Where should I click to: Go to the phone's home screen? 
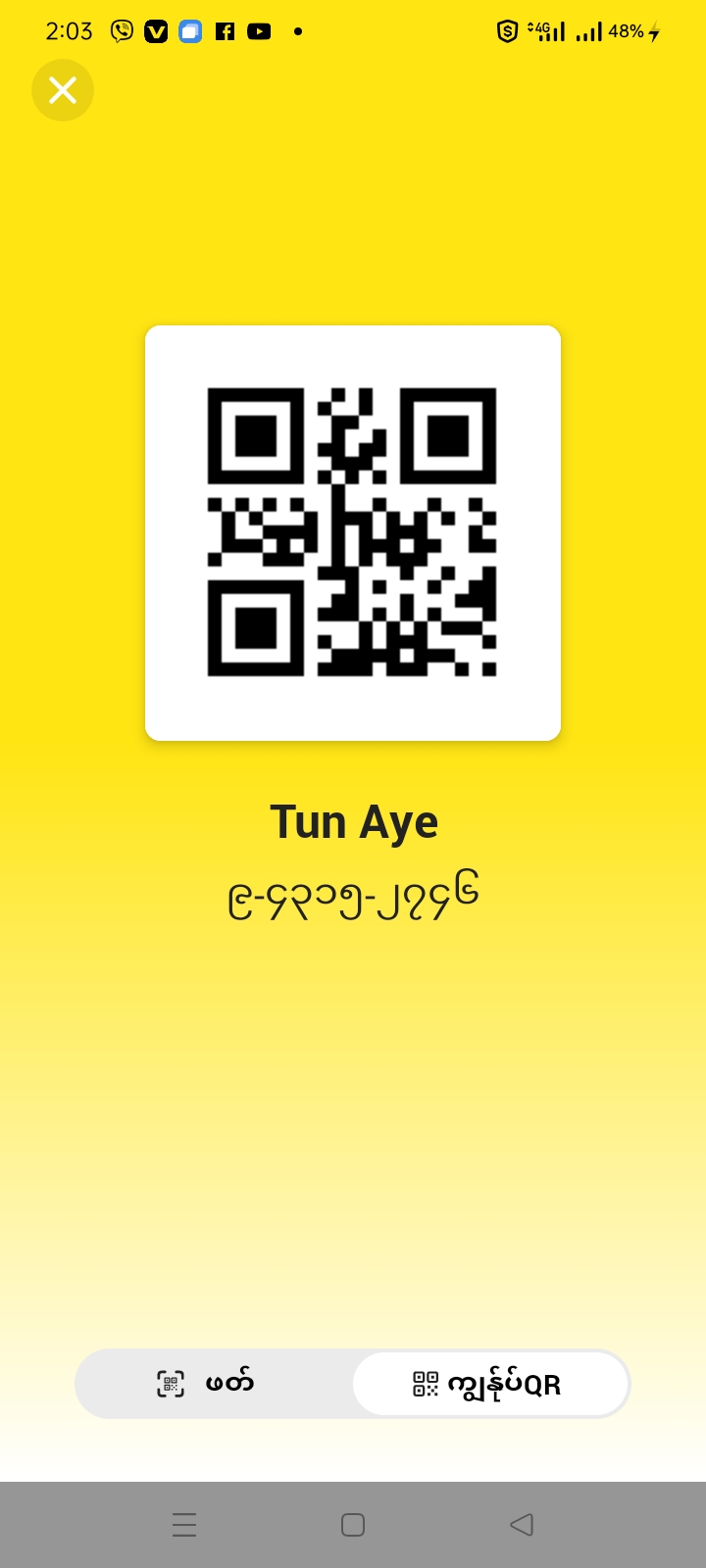tap(353, 1525)
